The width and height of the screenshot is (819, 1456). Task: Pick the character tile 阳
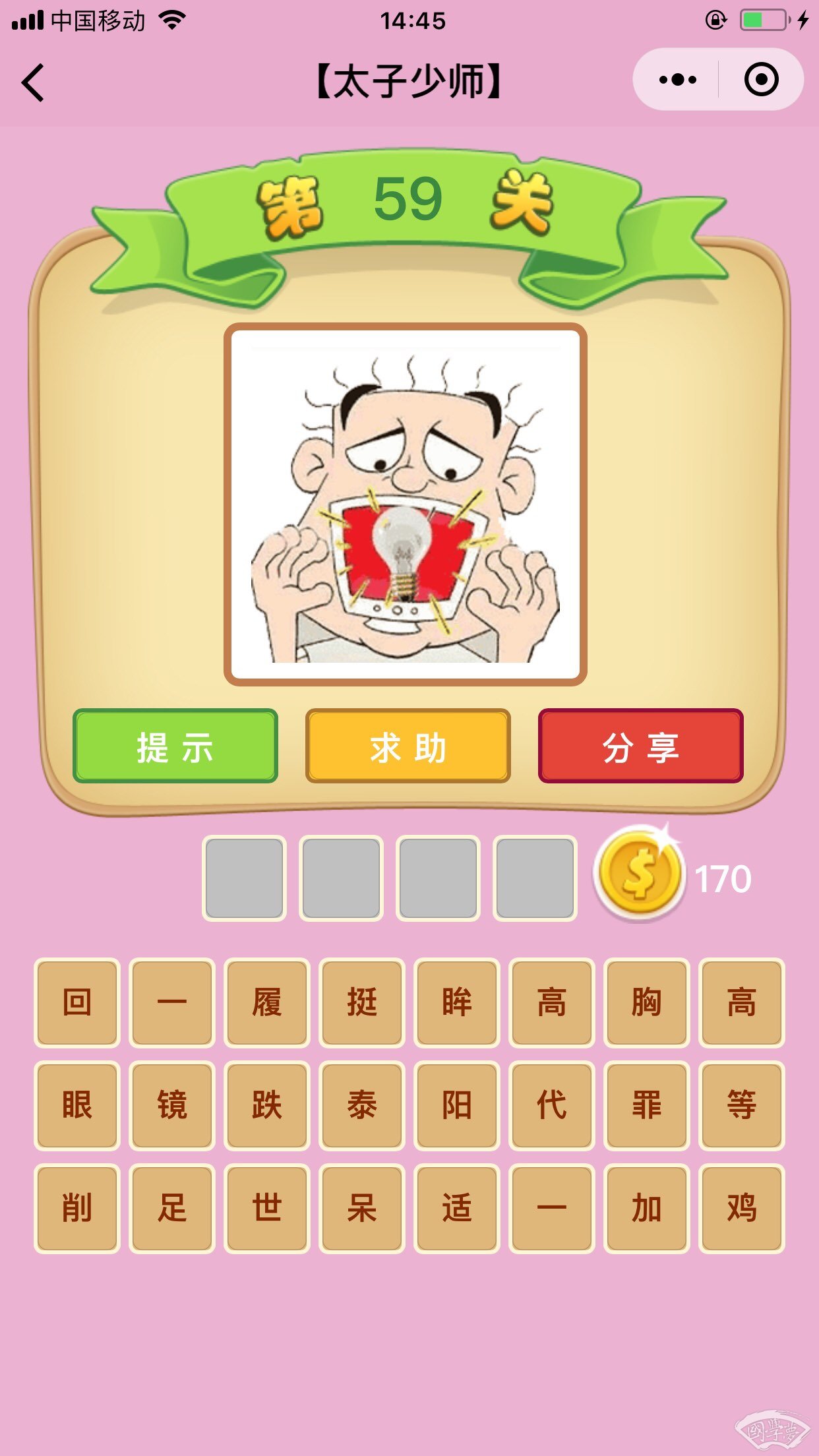point(457,1105)
